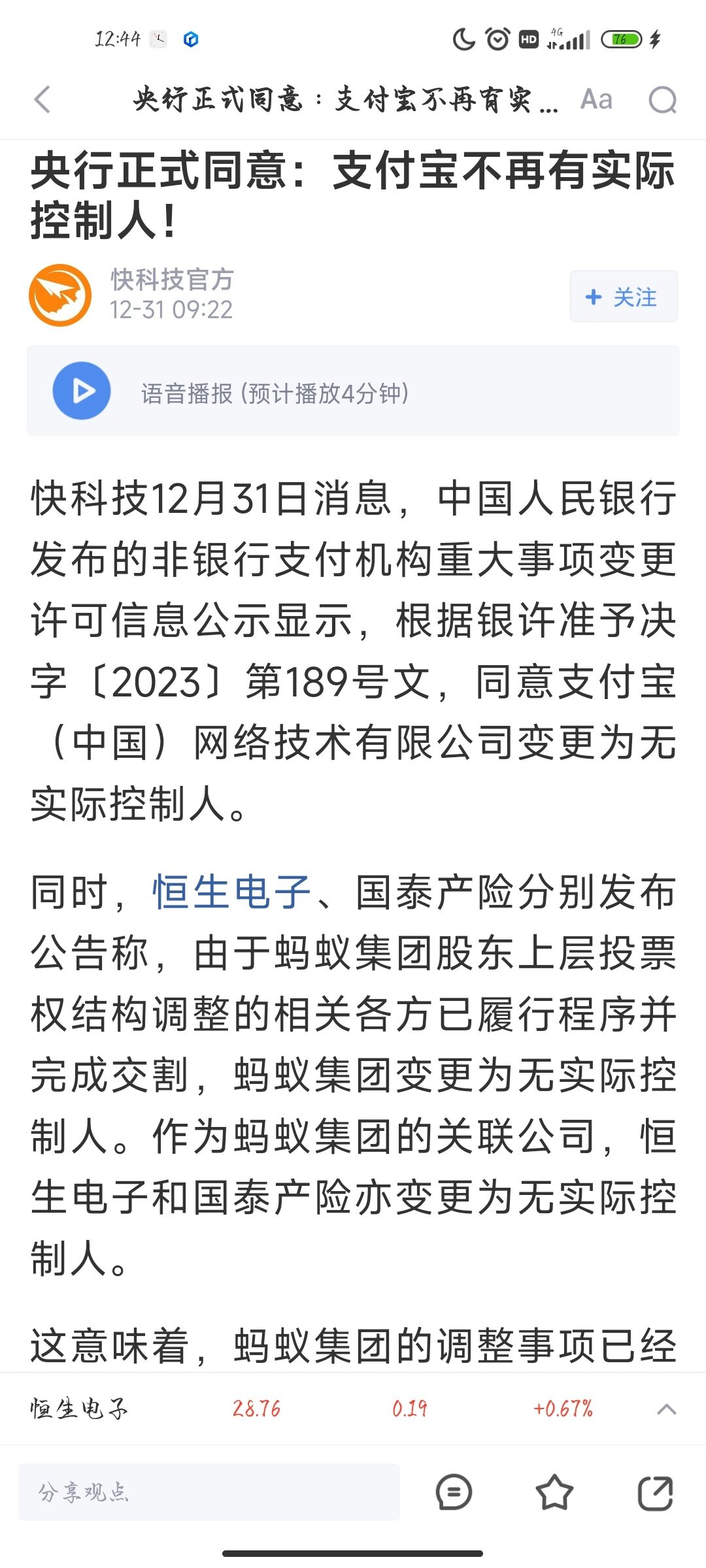The width and height of the screenshot is (706, 1568).
Task: Open the 快科技官方 author avatar
Action: pyautogui.click(x=60, y=295)
